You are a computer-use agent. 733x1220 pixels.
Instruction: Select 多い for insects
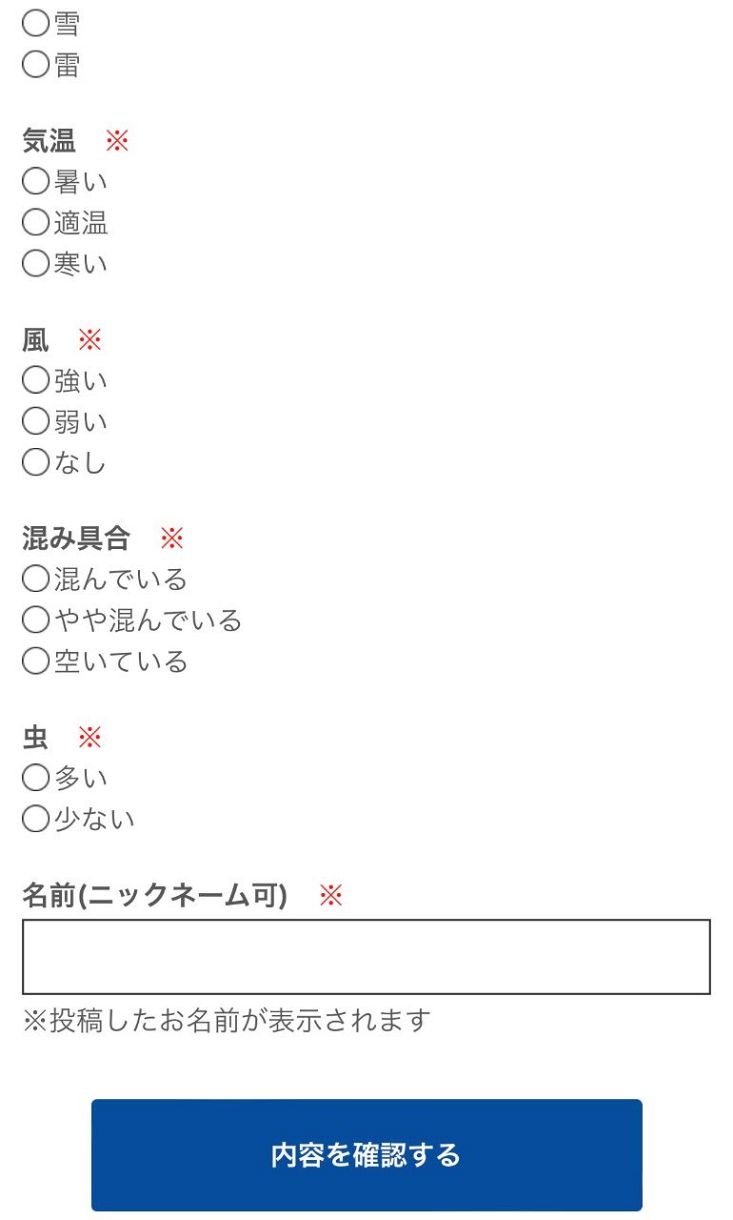(36, 778)
